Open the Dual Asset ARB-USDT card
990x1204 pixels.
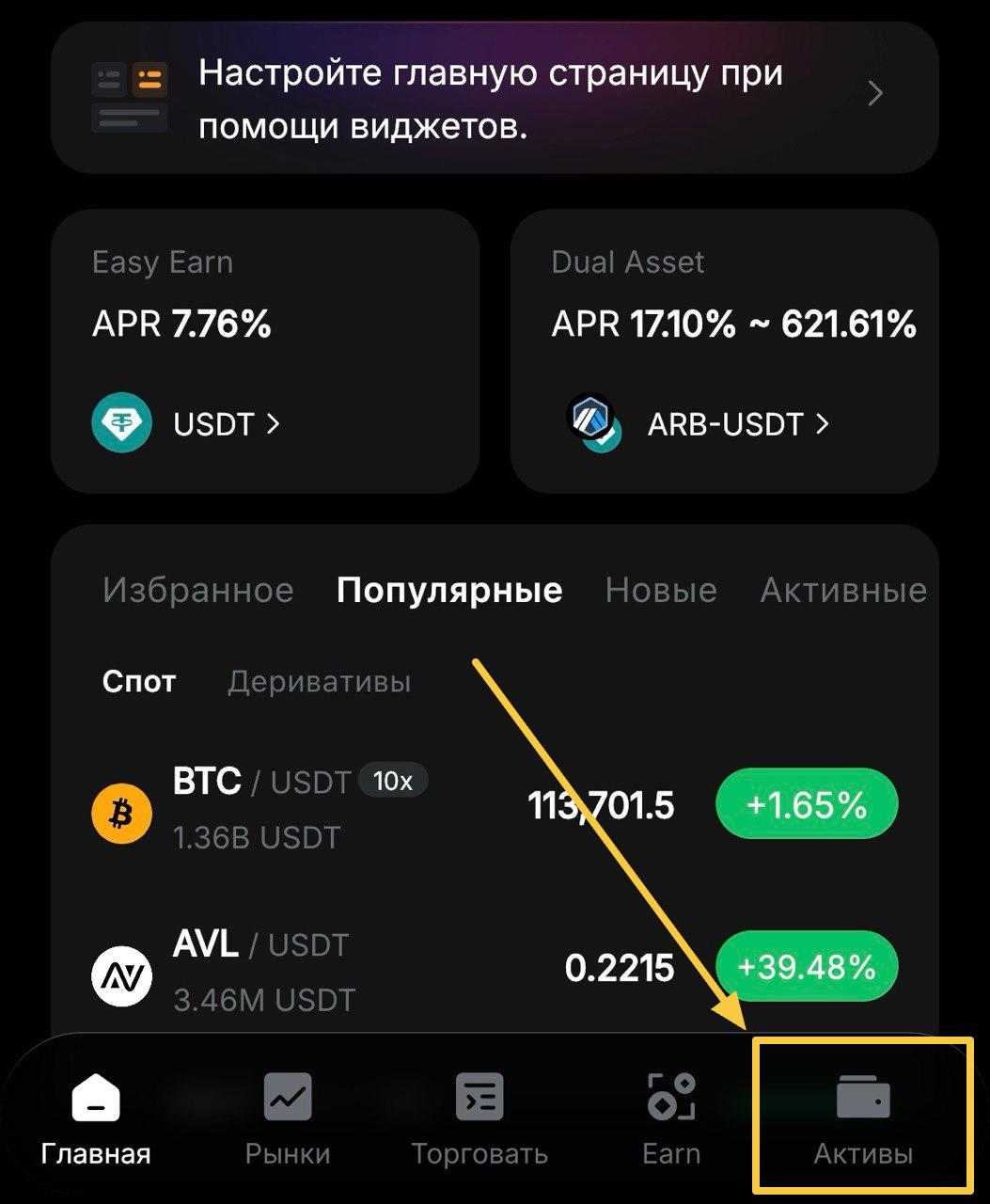[x=724, y=351]
